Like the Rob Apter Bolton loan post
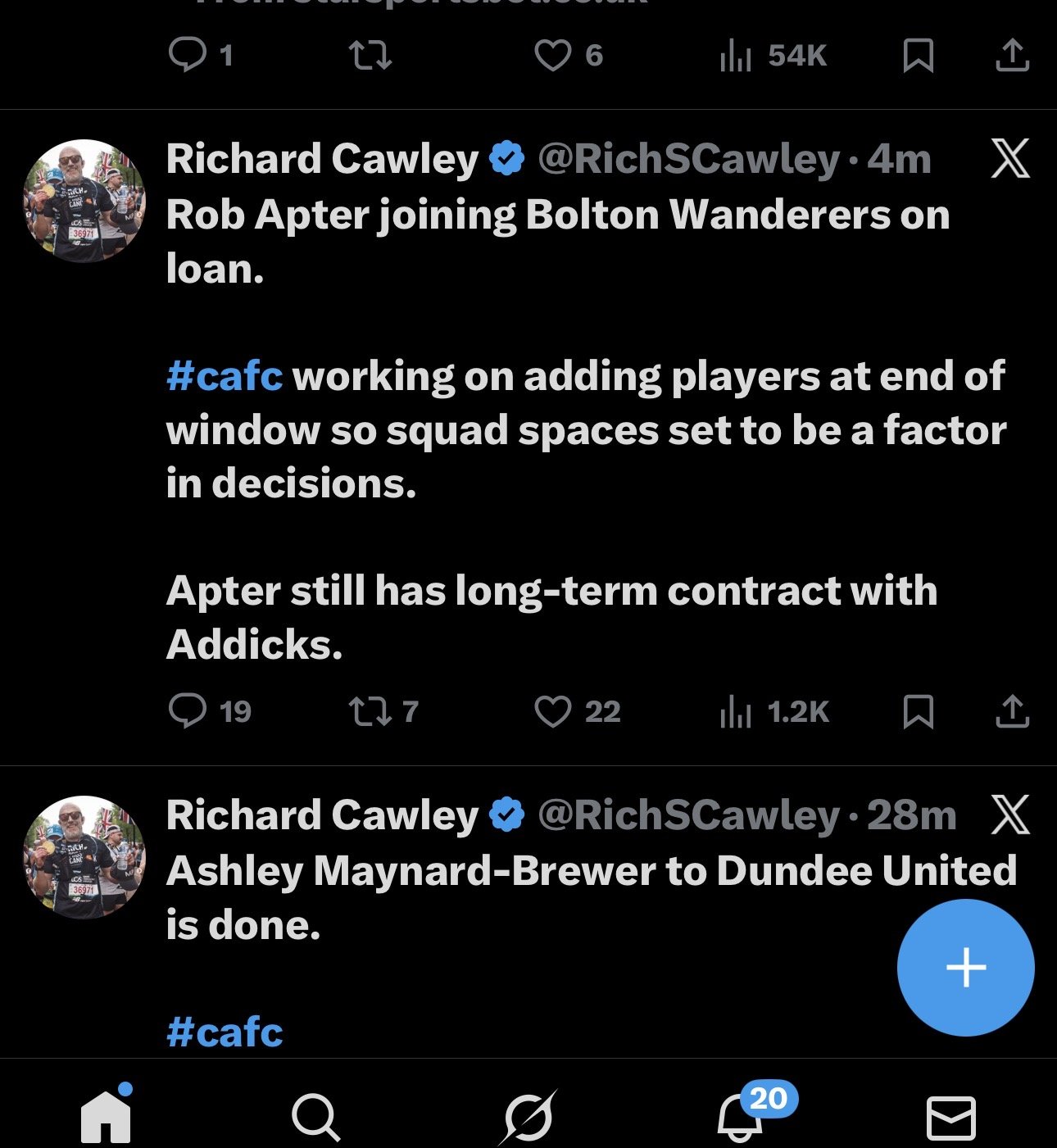 (553, 711)
